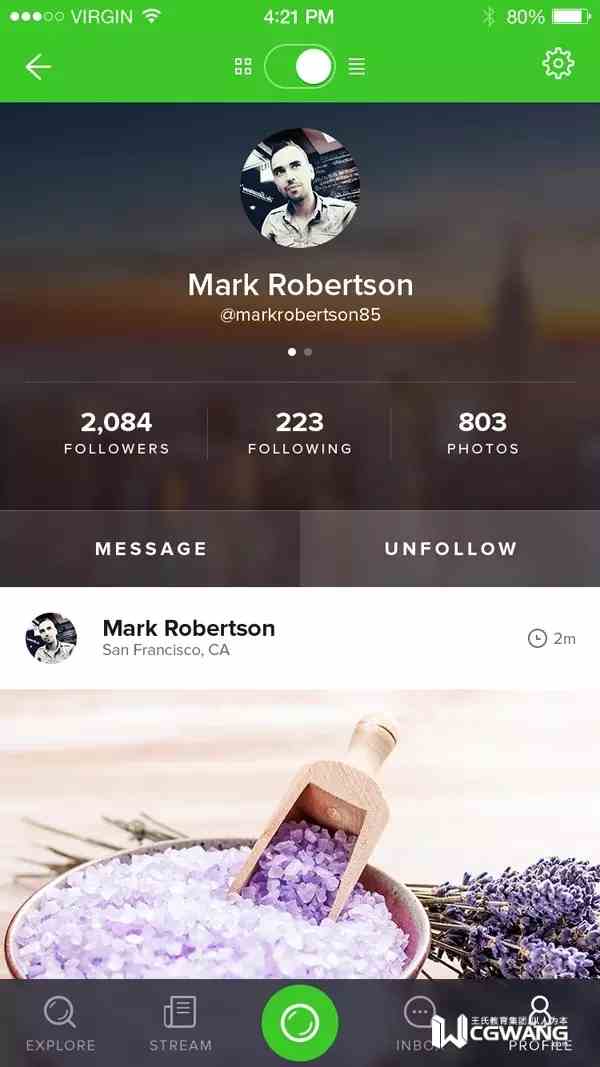The width and height of the screenshot is (600, 1067).
Task: Tap the UNFOLLOW button
Action: pyautogui.click(x=450, y=548)
